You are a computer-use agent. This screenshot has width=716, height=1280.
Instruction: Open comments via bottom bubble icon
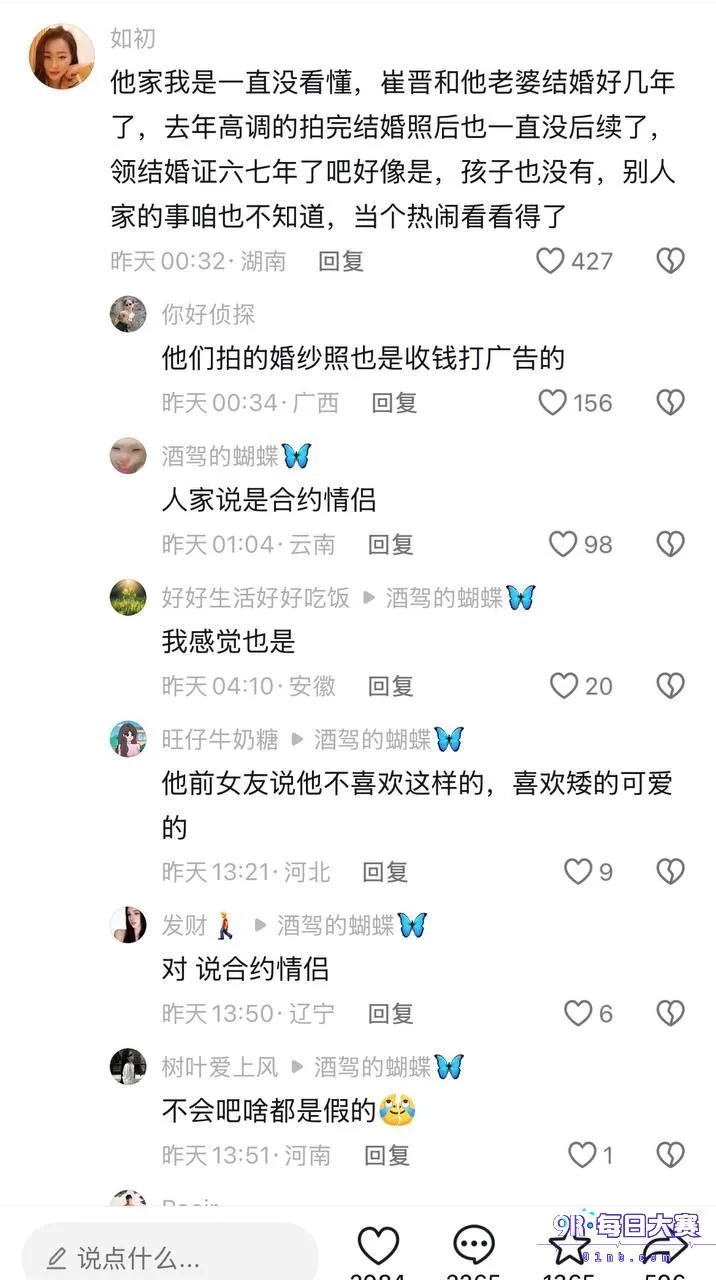(474, 1245)
